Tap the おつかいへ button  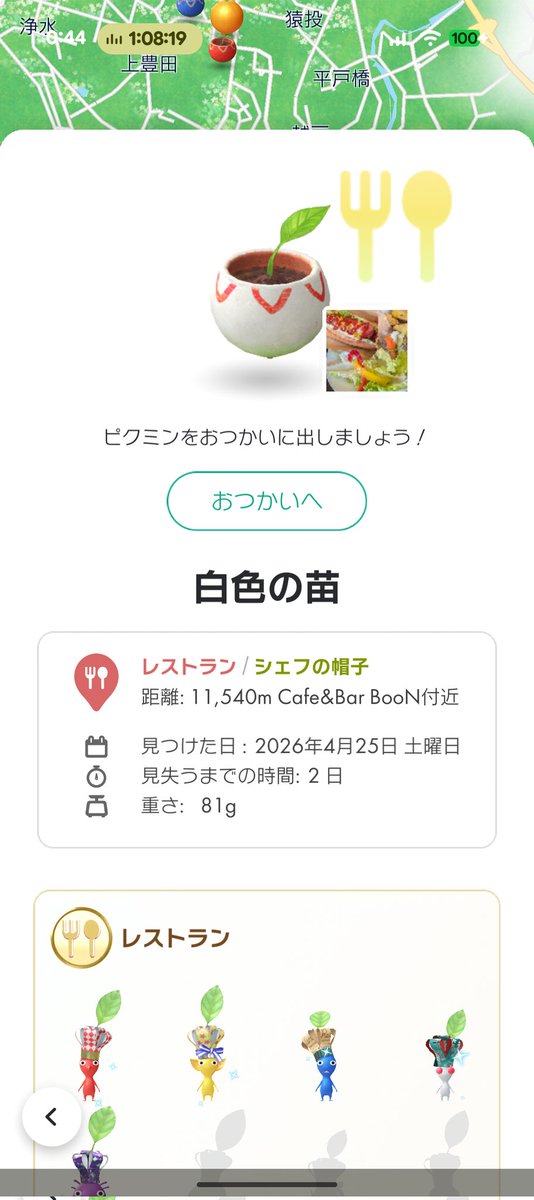[x=267, y=501]
